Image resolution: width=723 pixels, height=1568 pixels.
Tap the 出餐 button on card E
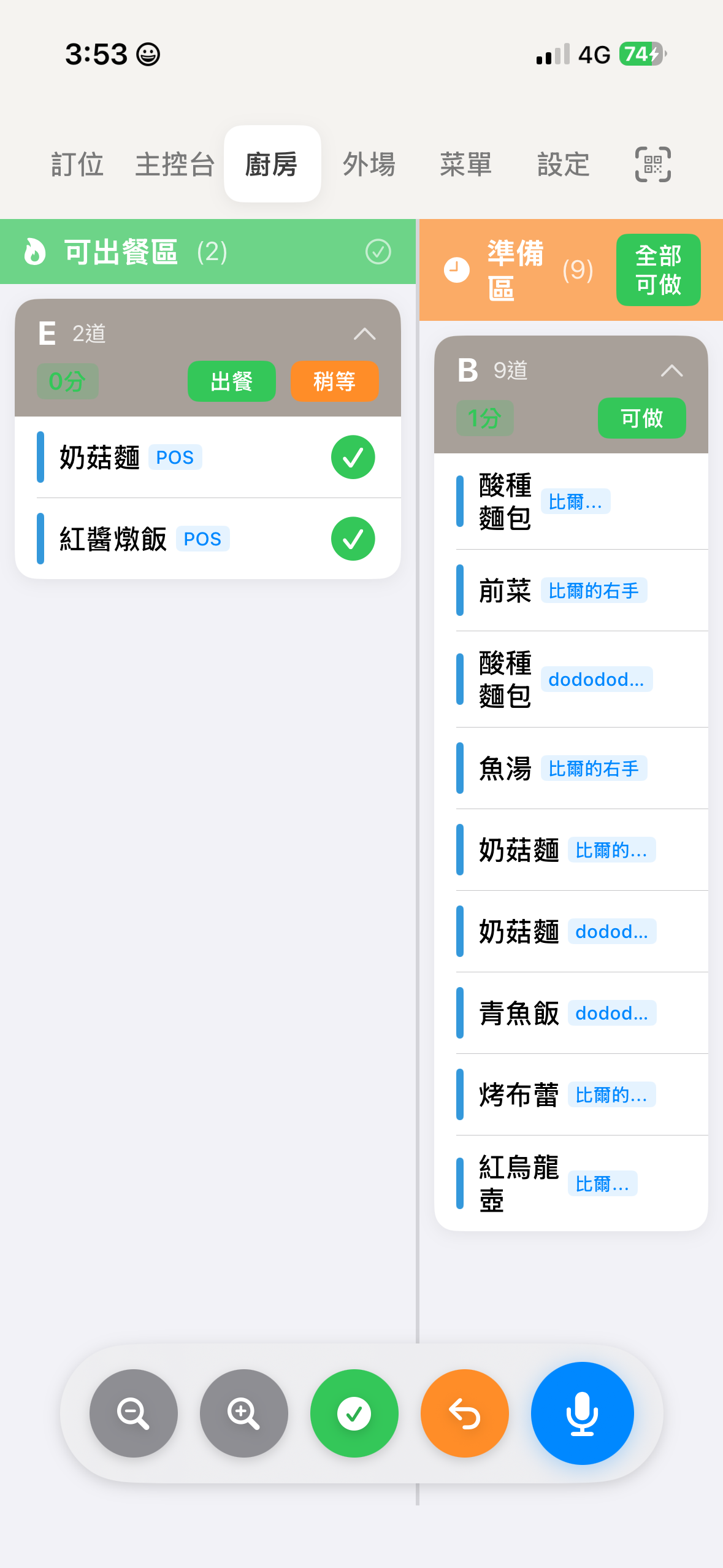tap(231, 381)
